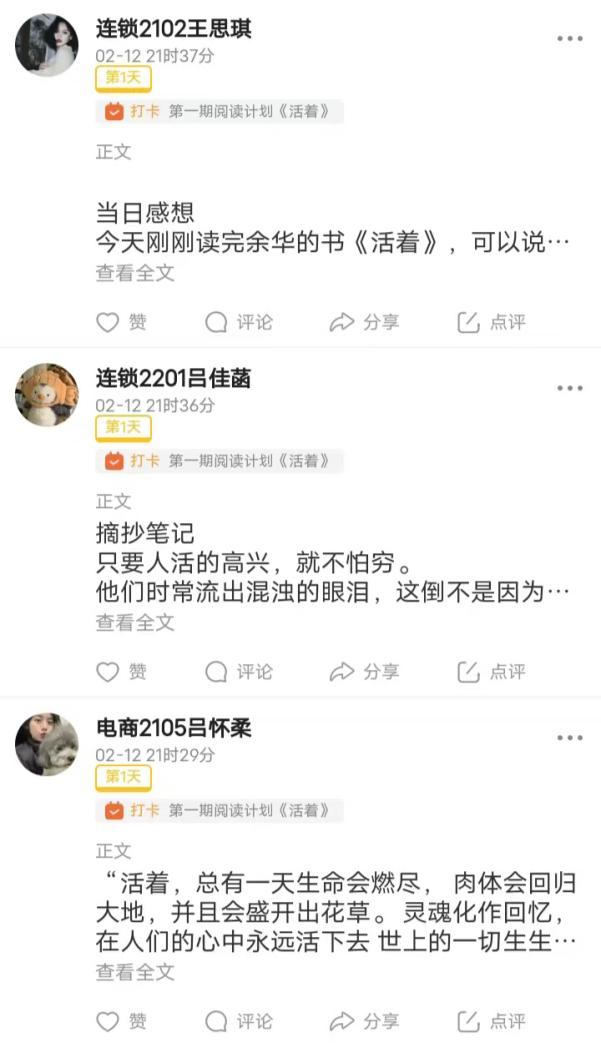
Task: Like 连锁2102王思琪's post
Action: [121, 322]
